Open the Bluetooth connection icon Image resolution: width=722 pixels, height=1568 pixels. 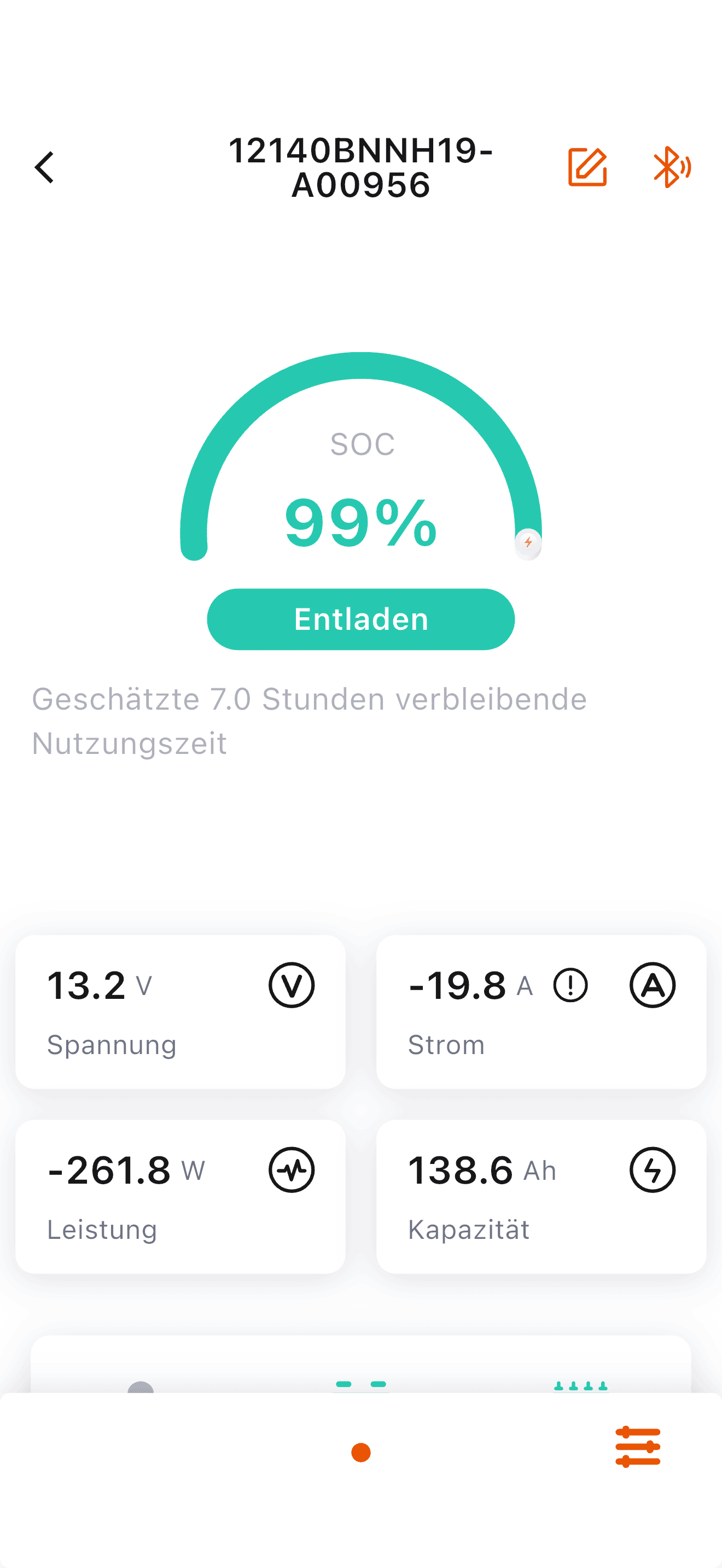[671, 167]
